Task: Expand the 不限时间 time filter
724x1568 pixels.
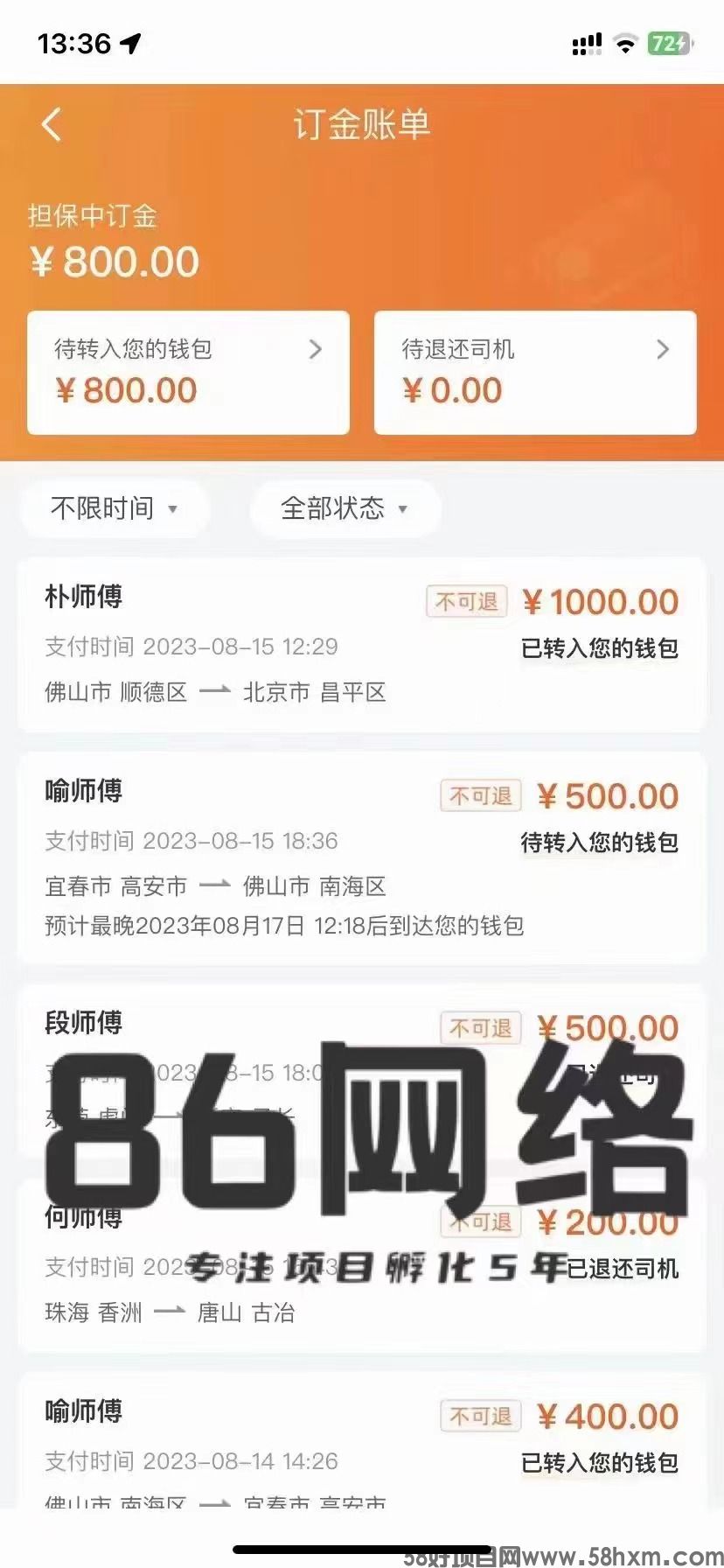Action: (114, 508)
